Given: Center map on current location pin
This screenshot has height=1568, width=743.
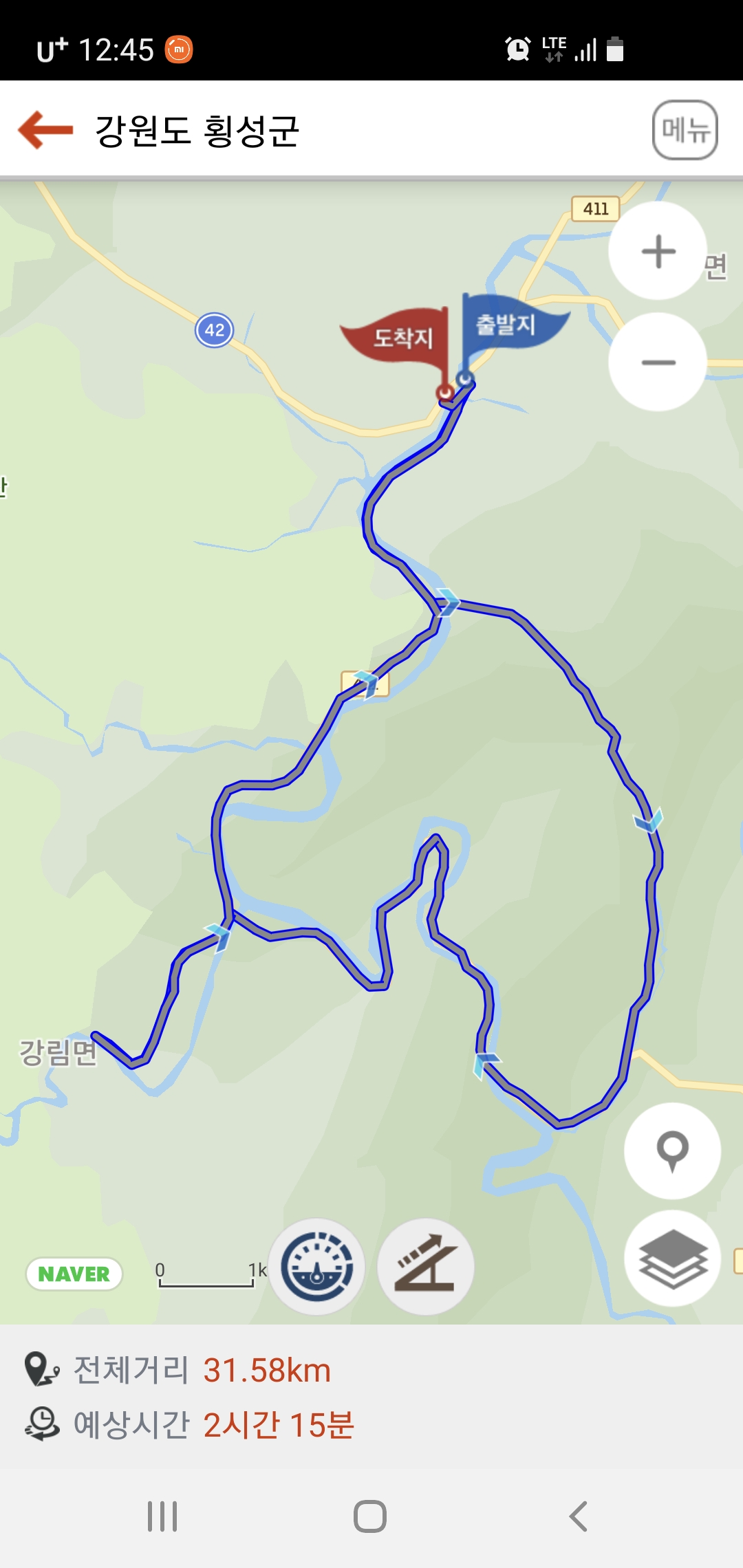Looking at the screenshot, I should 672,1151.
